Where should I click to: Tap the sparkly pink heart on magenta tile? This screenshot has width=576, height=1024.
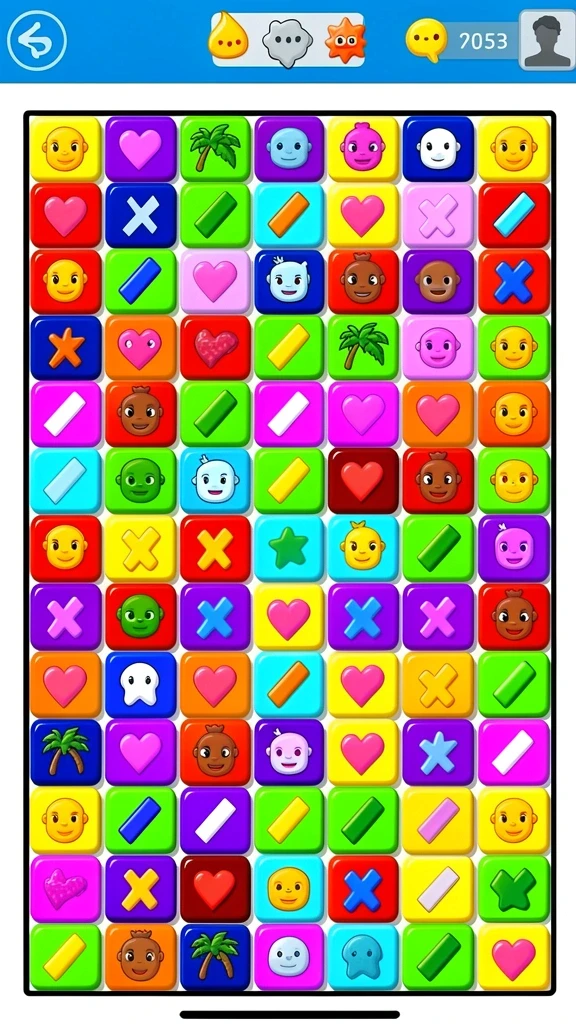coord(65,889)
